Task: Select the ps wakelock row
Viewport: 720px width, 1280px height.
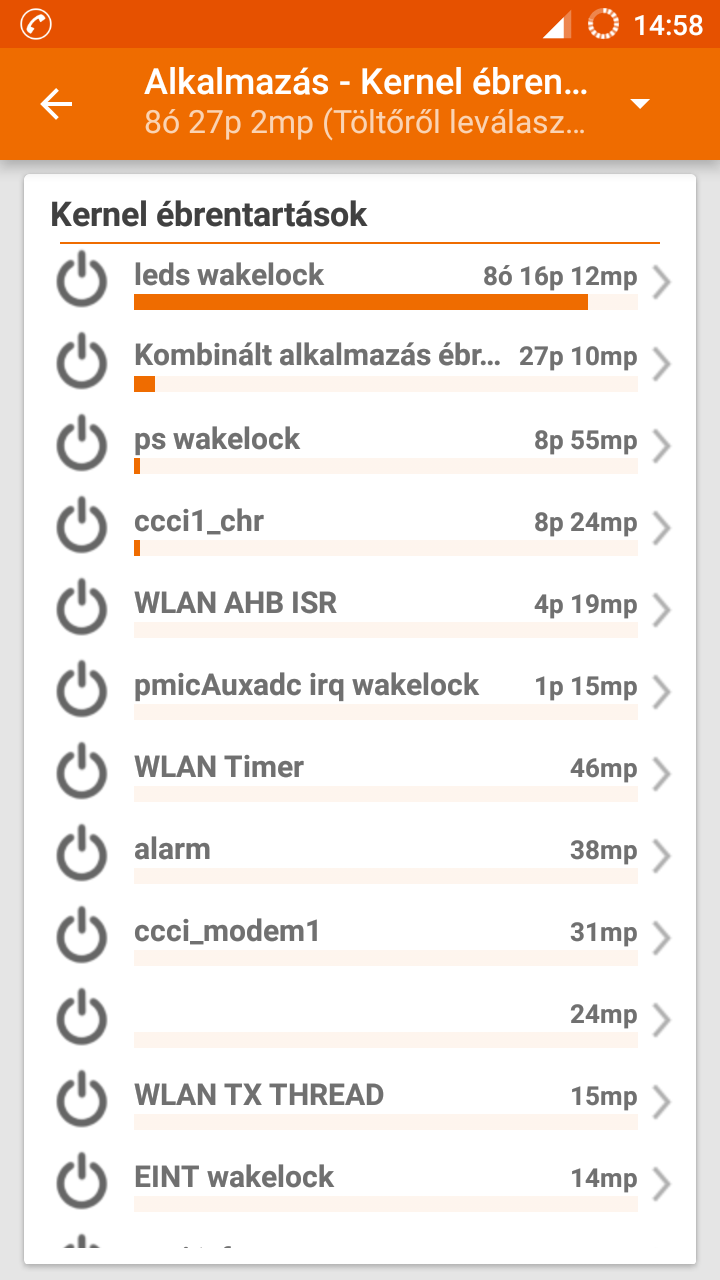Action: pos(362,446)
